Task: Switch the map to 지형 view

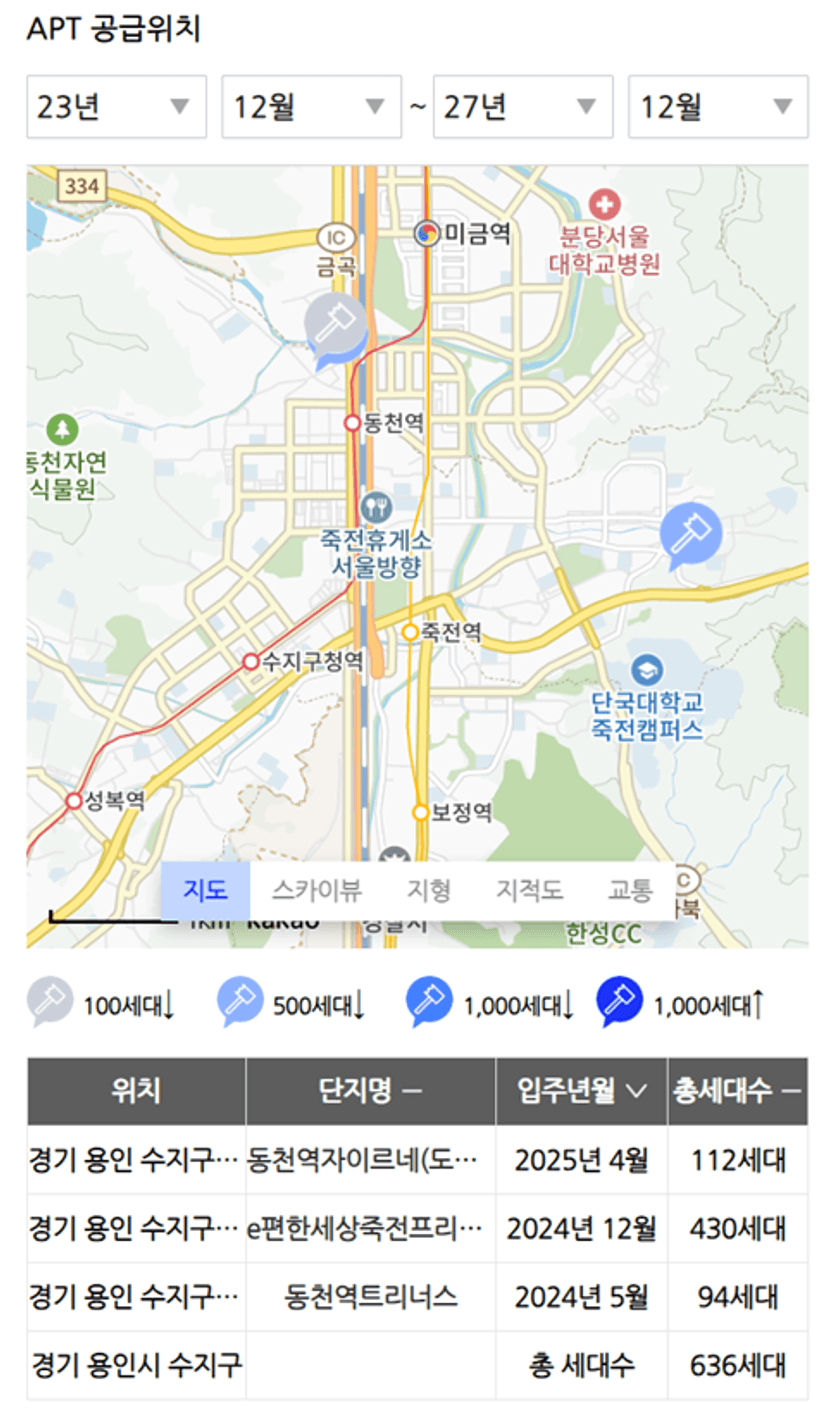Action: coord(429,890)
